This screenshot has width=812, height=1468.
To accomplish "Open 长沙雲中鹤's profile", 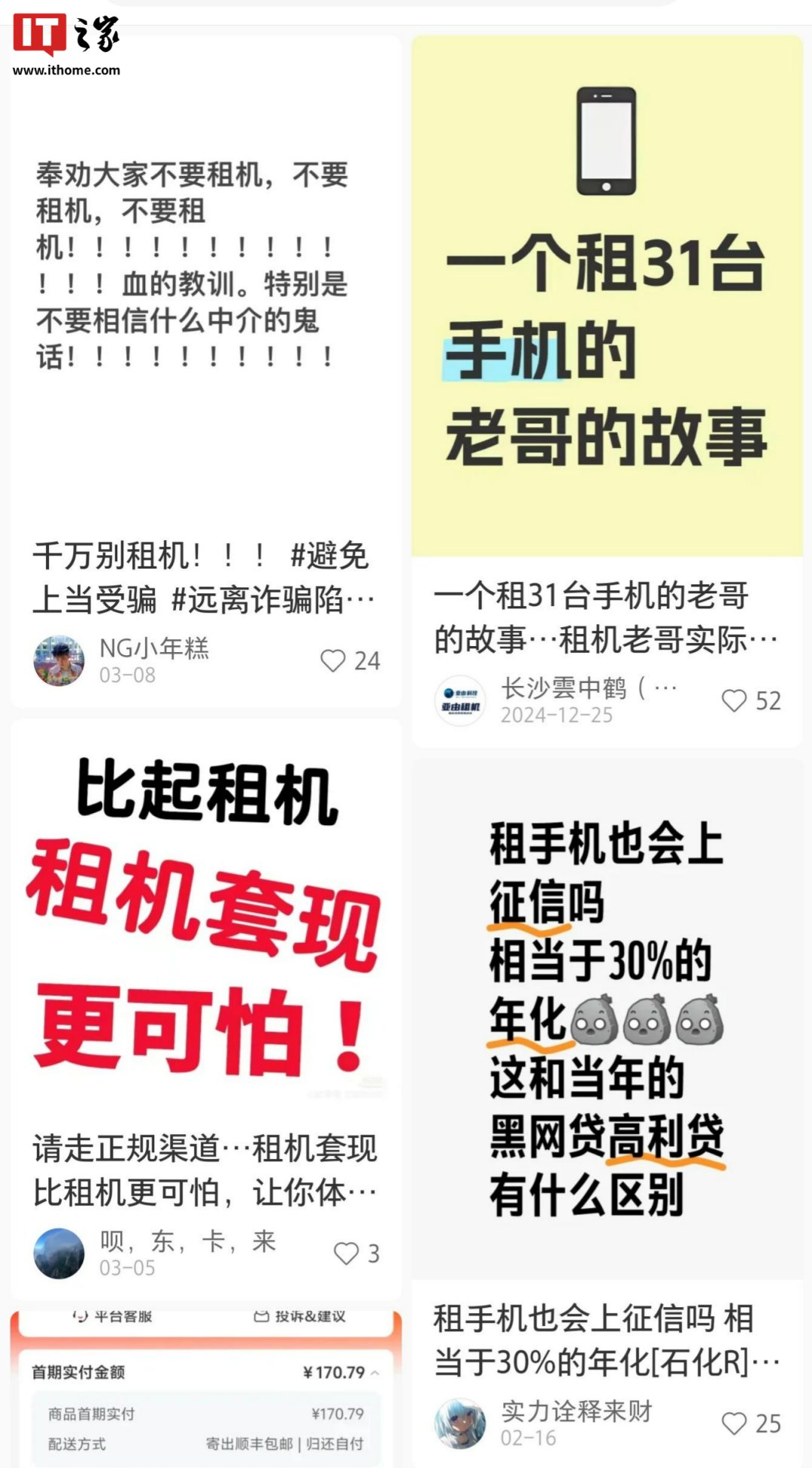I will 460,700.
